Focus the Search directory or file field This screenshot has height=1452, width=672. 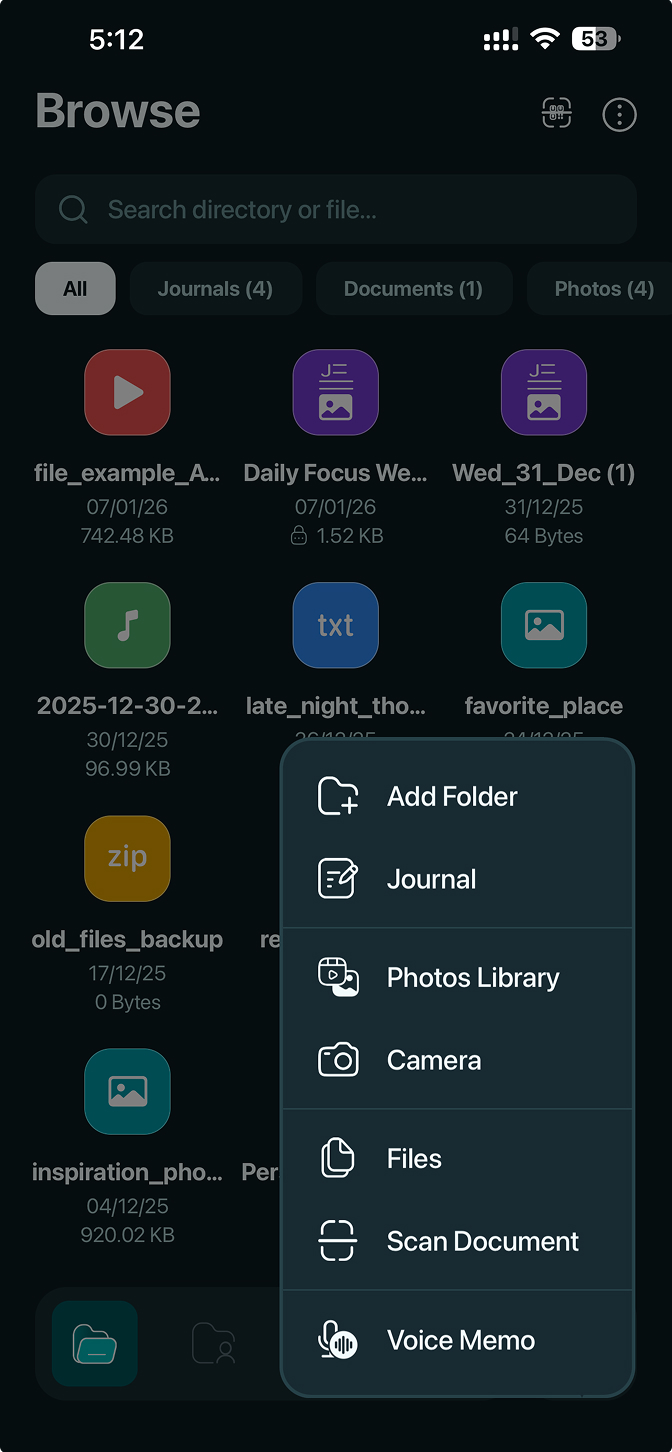click(x=336, y=210)
